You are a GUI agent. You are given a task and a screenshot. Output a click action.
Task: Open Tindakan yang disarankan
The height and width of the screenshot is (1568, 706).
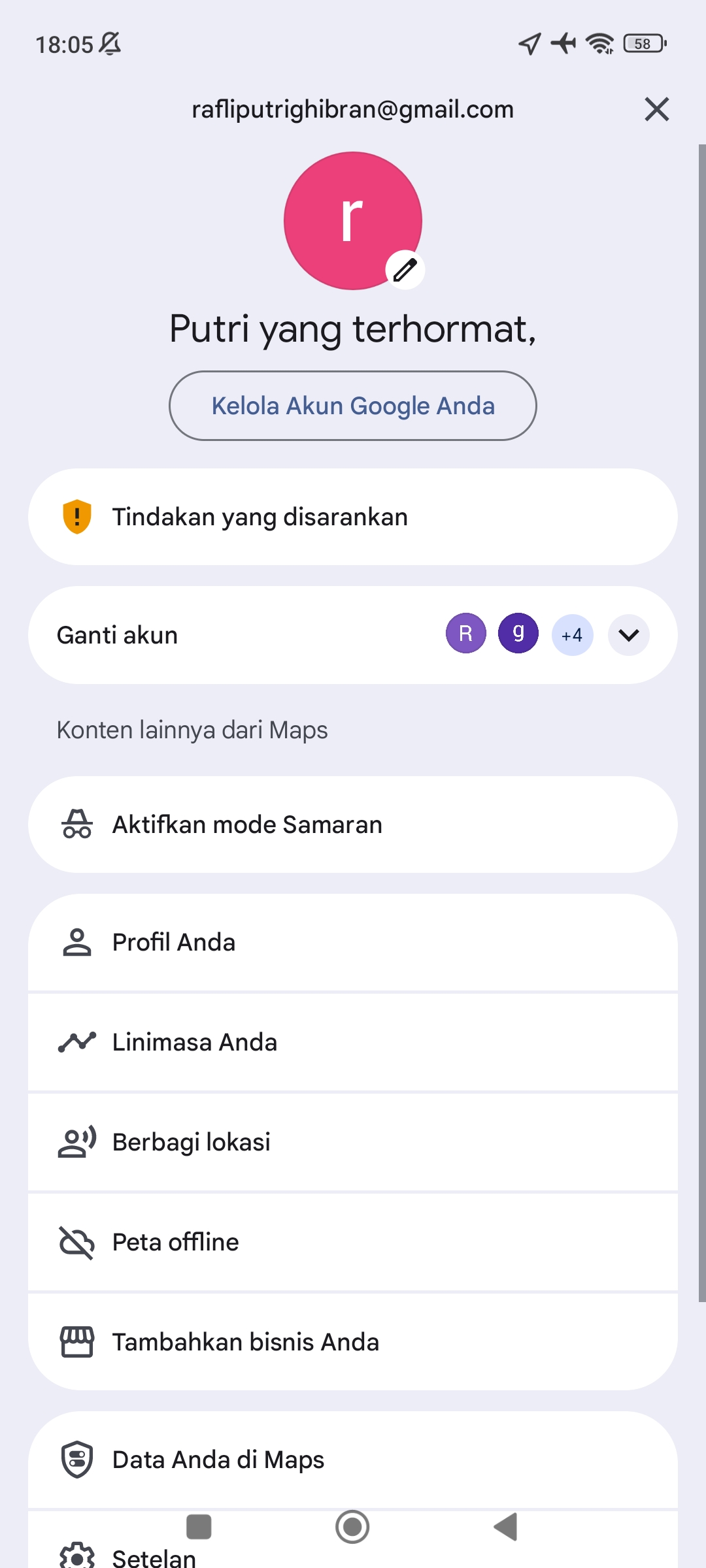point(353,517)
